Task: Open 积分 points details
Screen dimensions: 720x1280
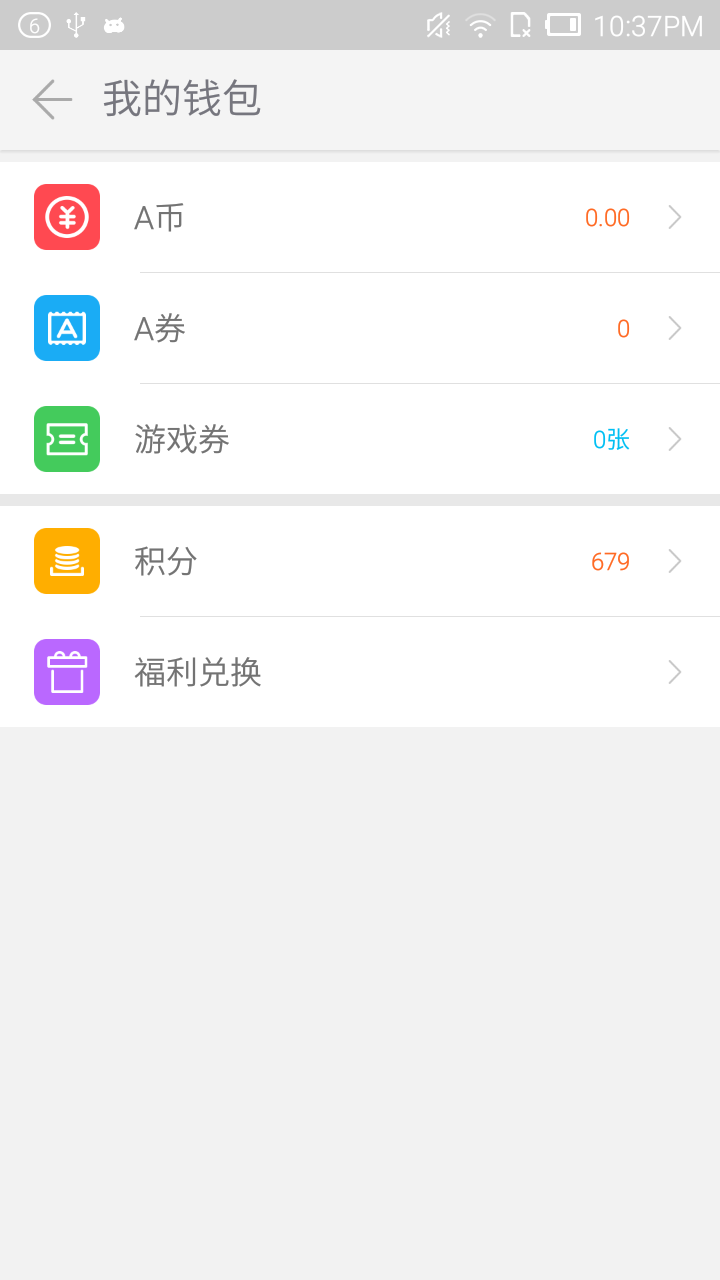Action: [360, 561]
